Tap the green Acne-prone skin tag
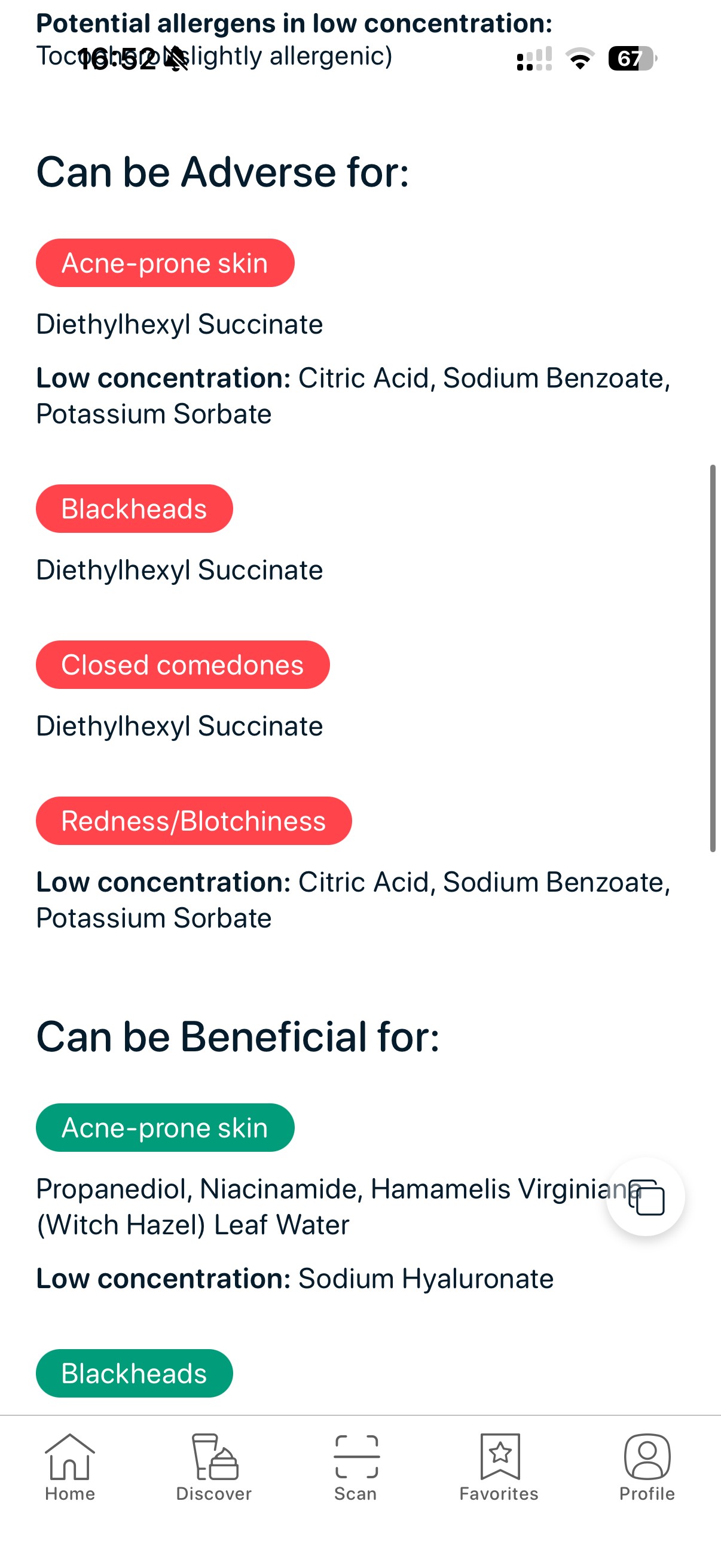This screenshot has height=1568, width=721. tap(166, 1127)
